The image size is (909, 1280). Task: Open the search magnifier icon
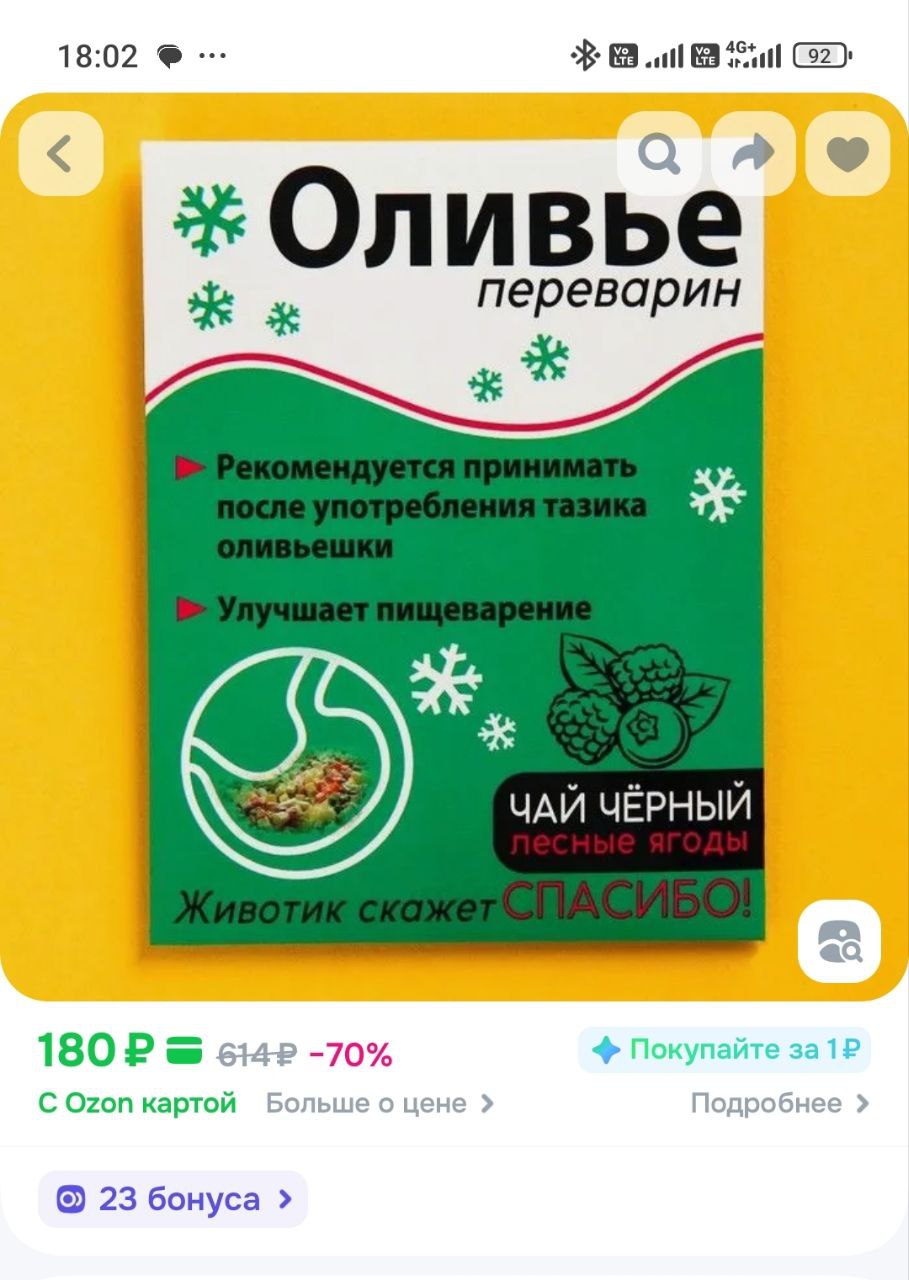point(659,154)
